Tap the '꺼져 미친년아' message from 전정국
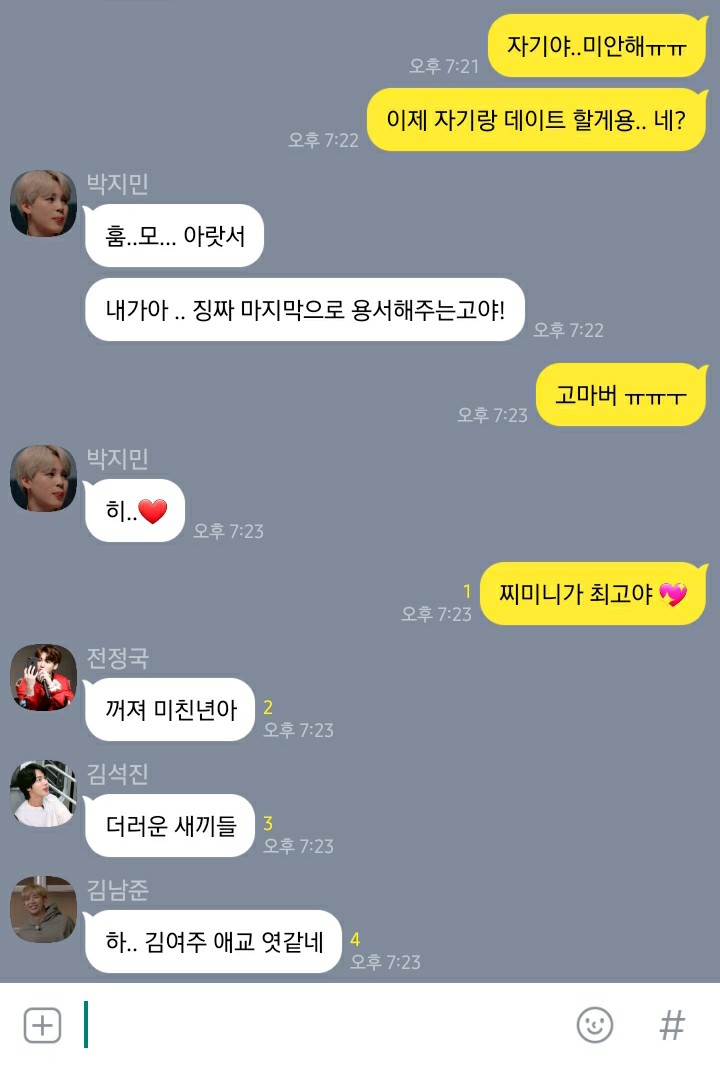The height and width of the screenshot is (1067, 720). point(168,708)
